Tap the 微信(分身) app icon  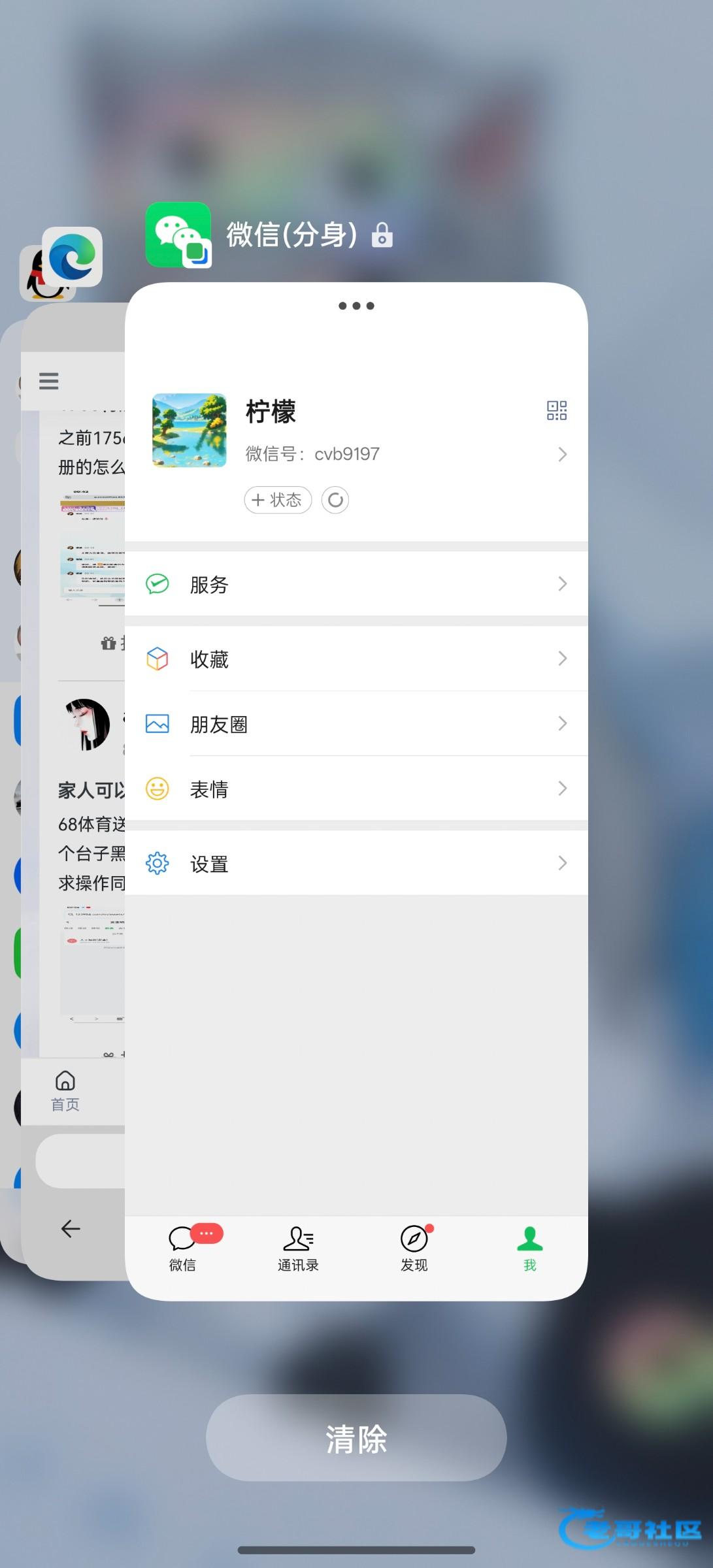(178, 235)
